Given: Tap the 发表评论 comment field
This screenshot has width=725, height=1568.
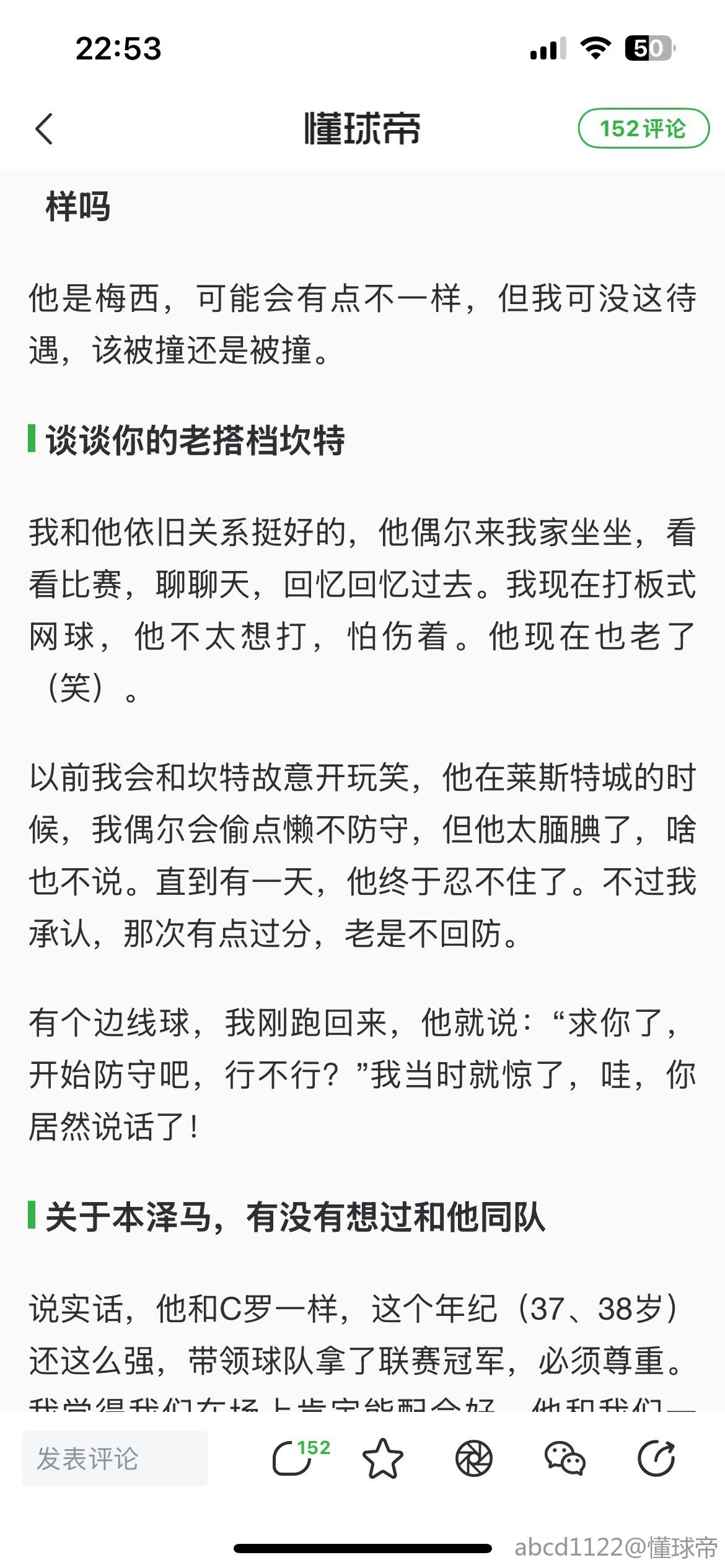Looking at the screenshot, I should pyautogui.click(x=115, y=1458).
